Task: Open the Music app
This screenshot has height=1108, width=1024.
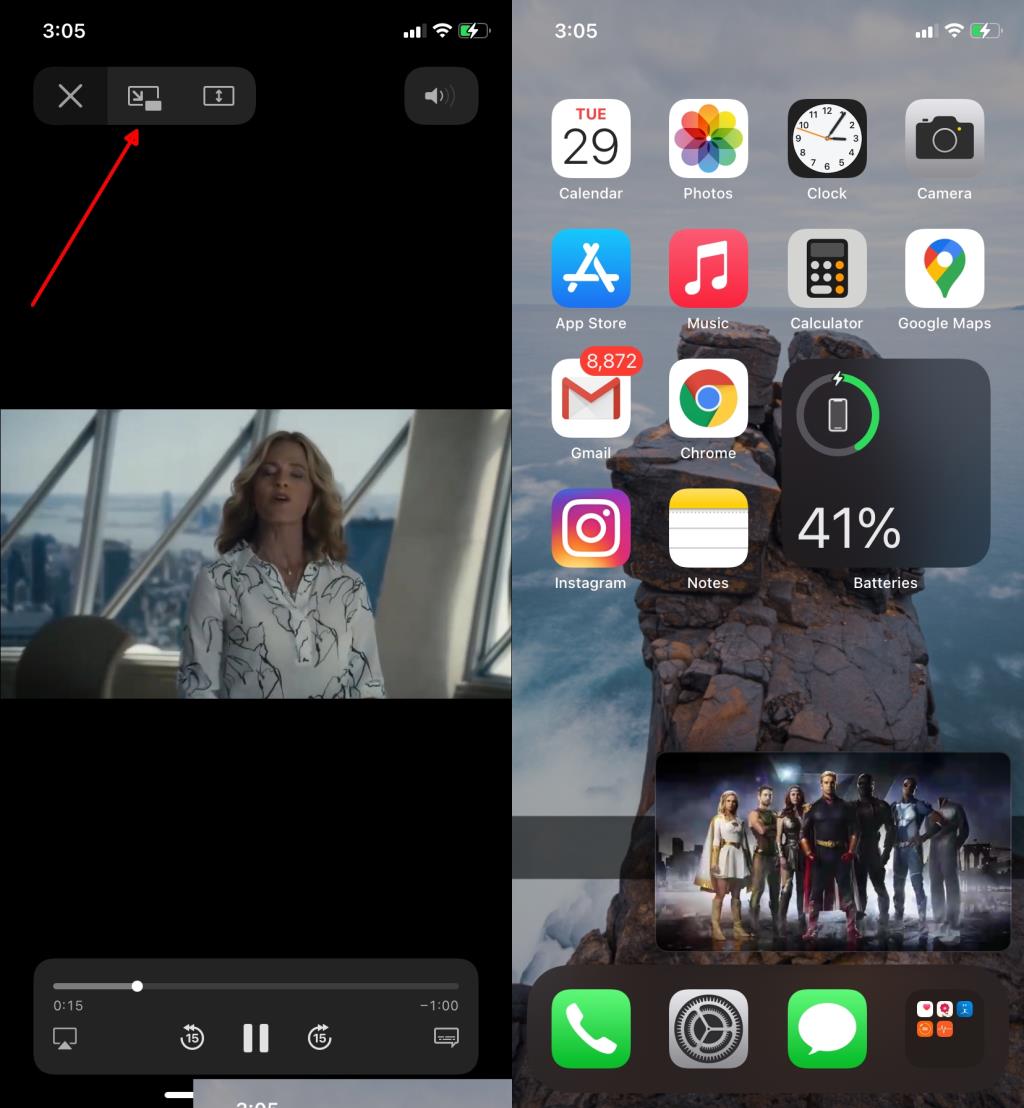Action: (x=708, y=268)
